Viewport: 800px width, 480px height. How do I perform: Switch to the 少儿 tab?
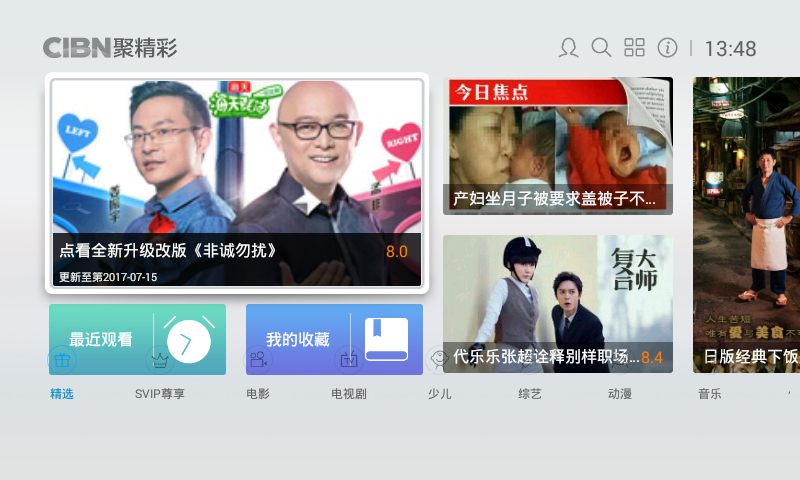(440, 393)
